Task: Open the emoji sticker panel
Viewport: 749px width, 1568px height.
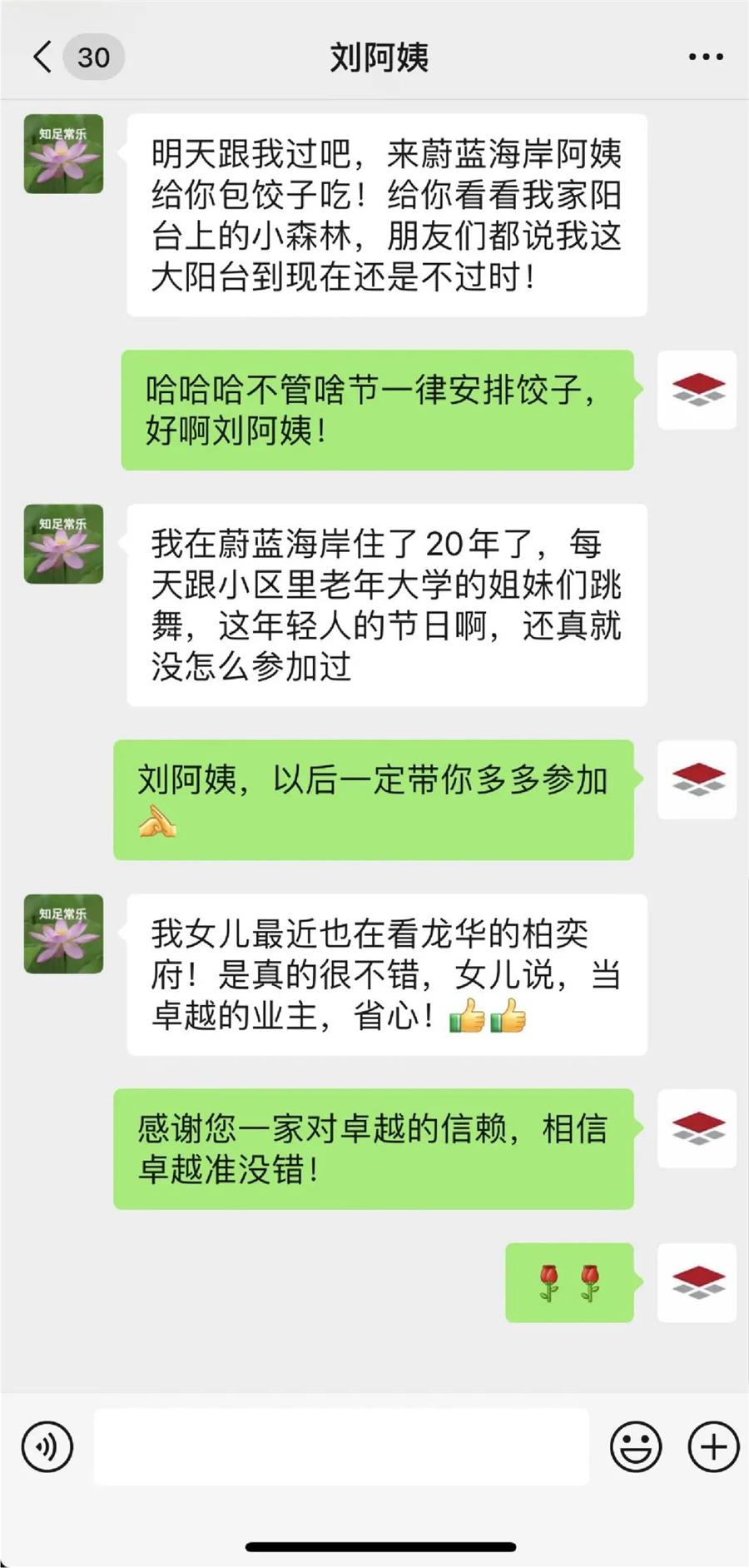Action: (x=636, y=1446)
